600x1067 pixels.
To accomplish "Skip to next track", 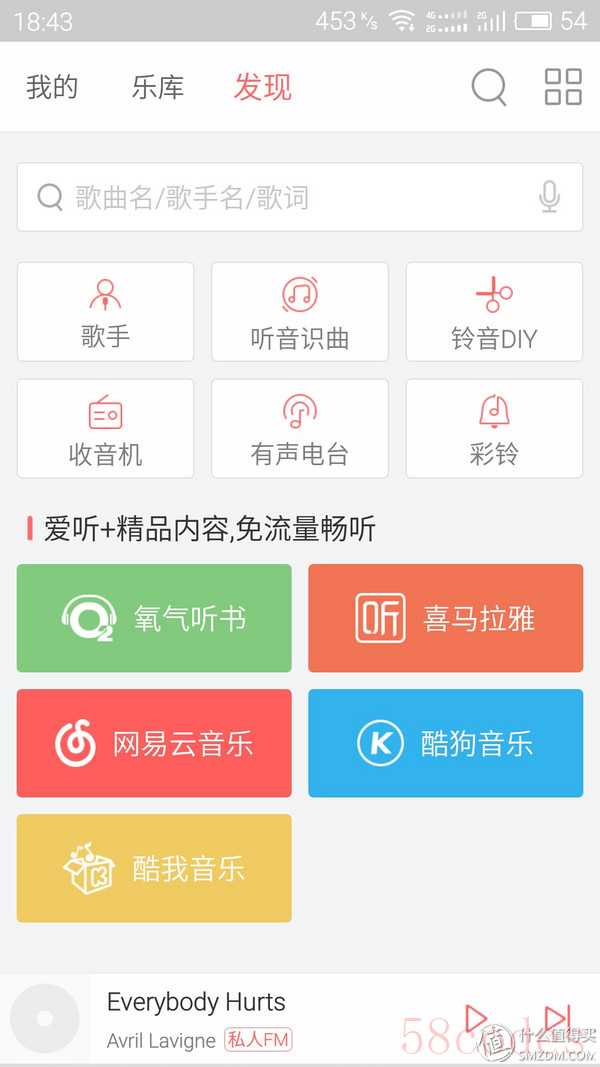I will pyautogui.click(x=557, y=1019).
